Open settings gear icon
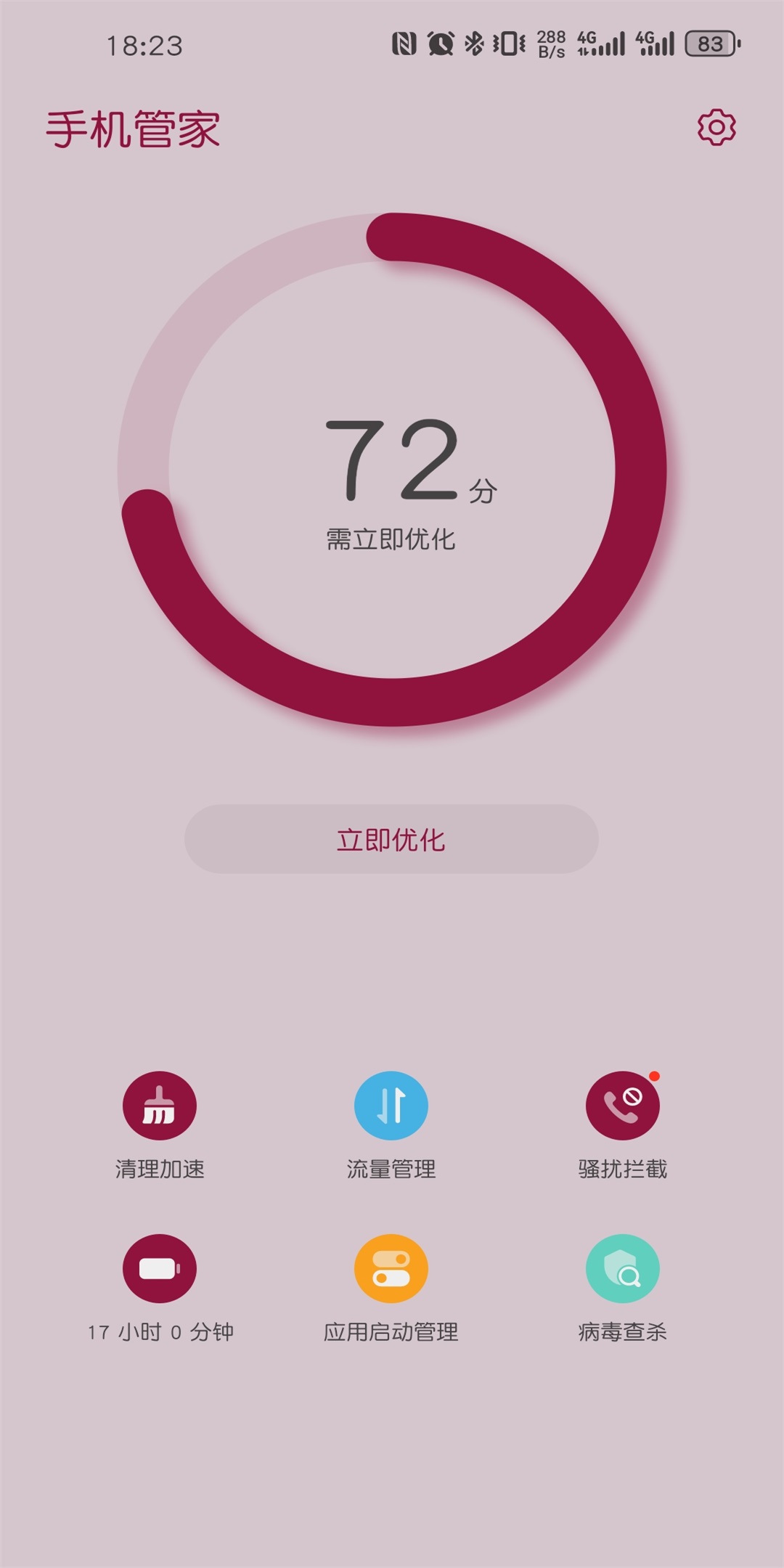 click(716, 128)
